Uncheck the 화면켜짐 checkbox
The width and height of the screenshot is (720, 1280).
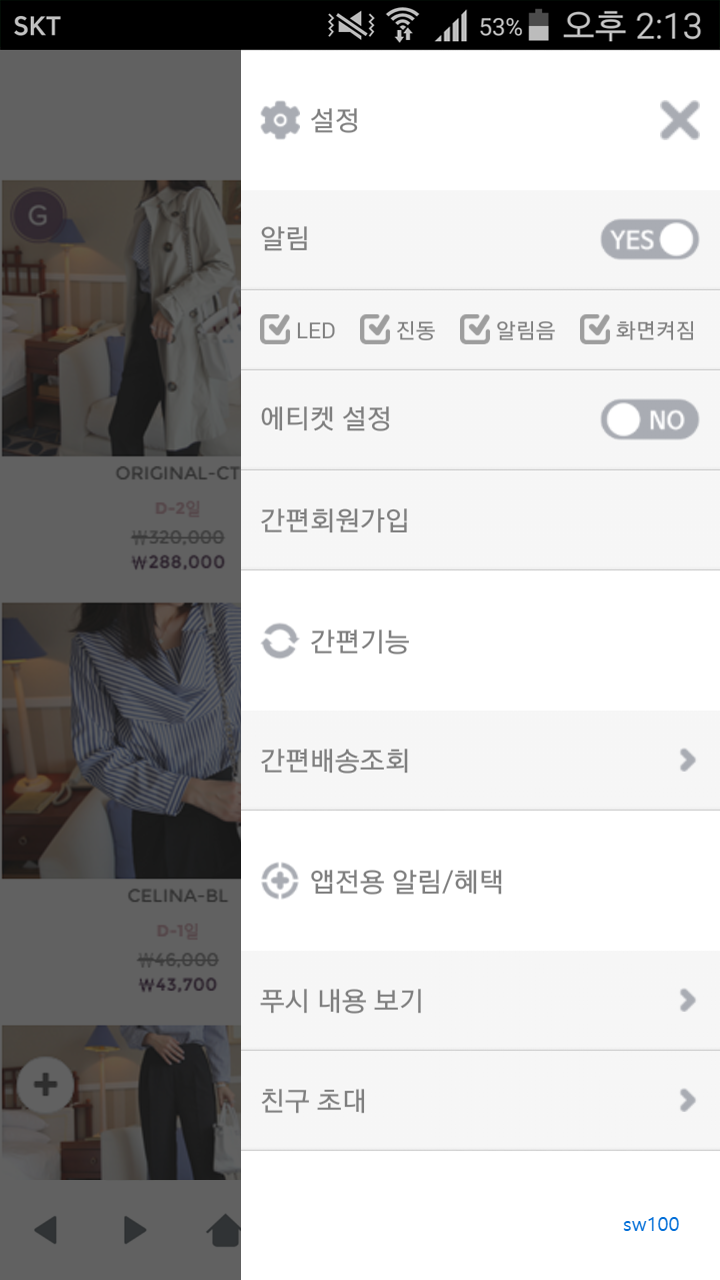(x=597, y=328)
